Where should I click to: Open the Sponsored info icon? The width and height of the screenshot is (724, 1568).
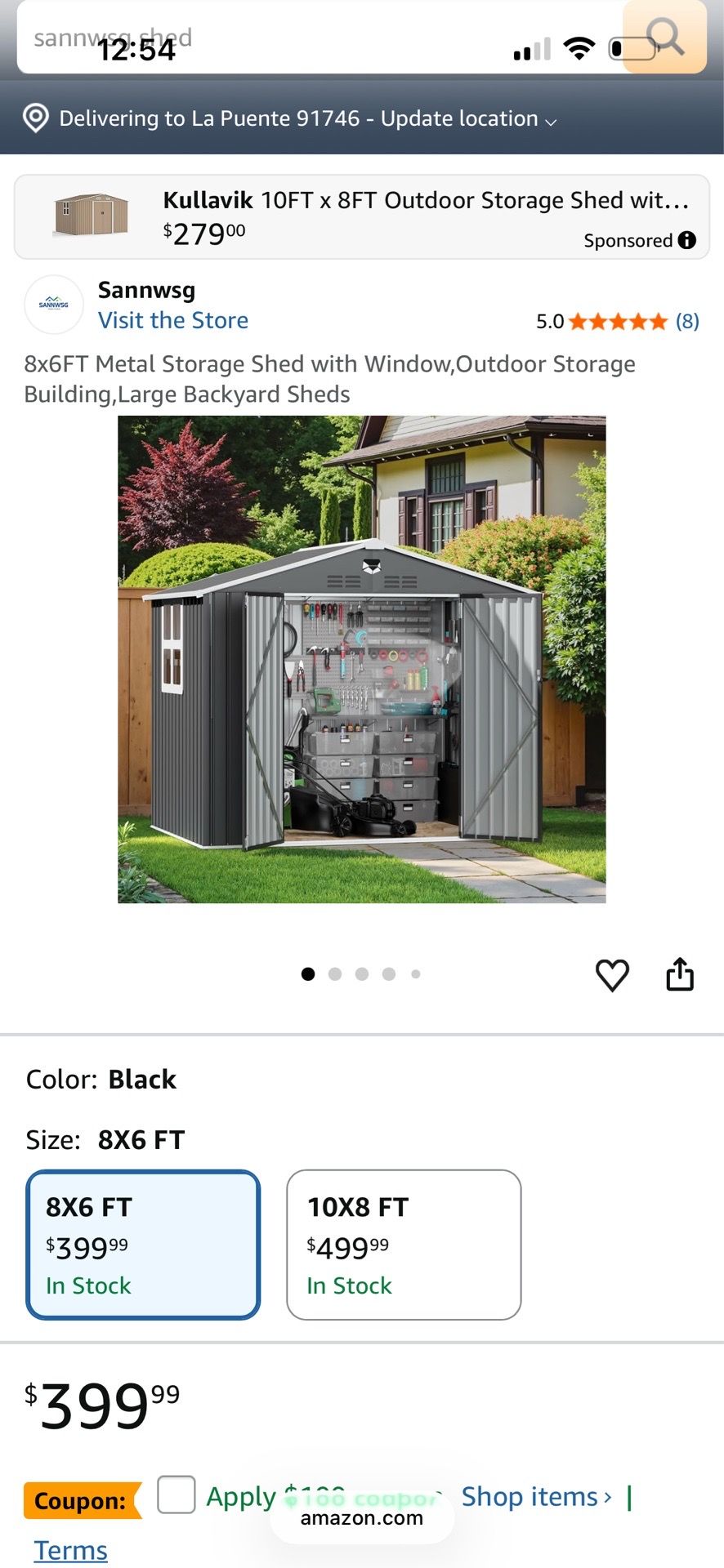pyautogui.click(x=687, y=240)
